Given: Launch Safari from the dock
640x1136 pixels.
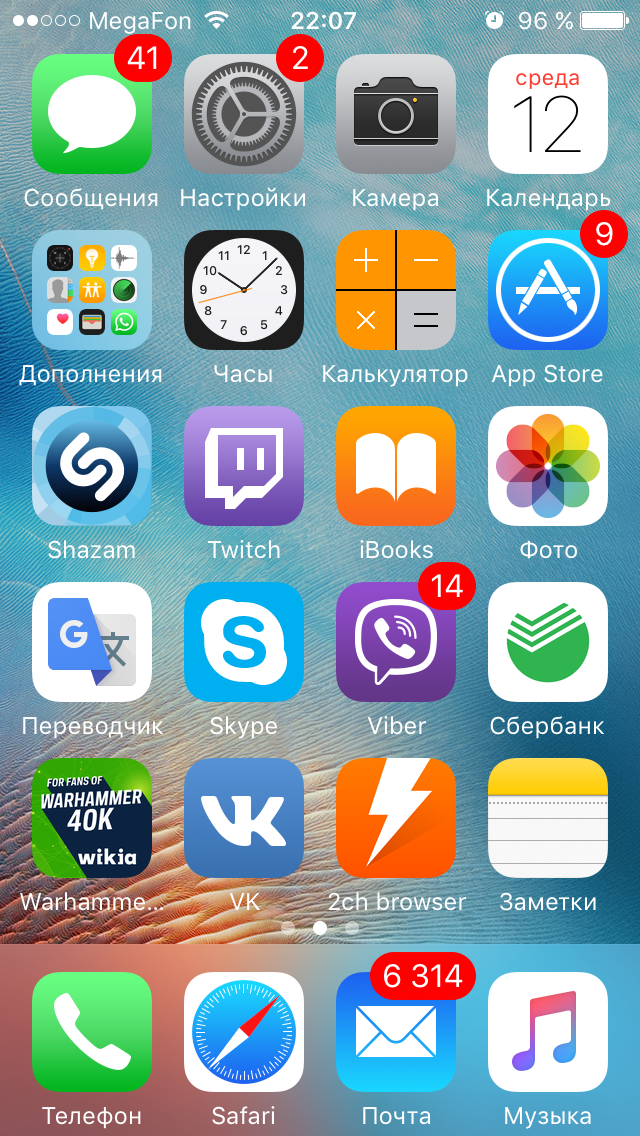Looking at the screenshot, I should [244, 1032].
